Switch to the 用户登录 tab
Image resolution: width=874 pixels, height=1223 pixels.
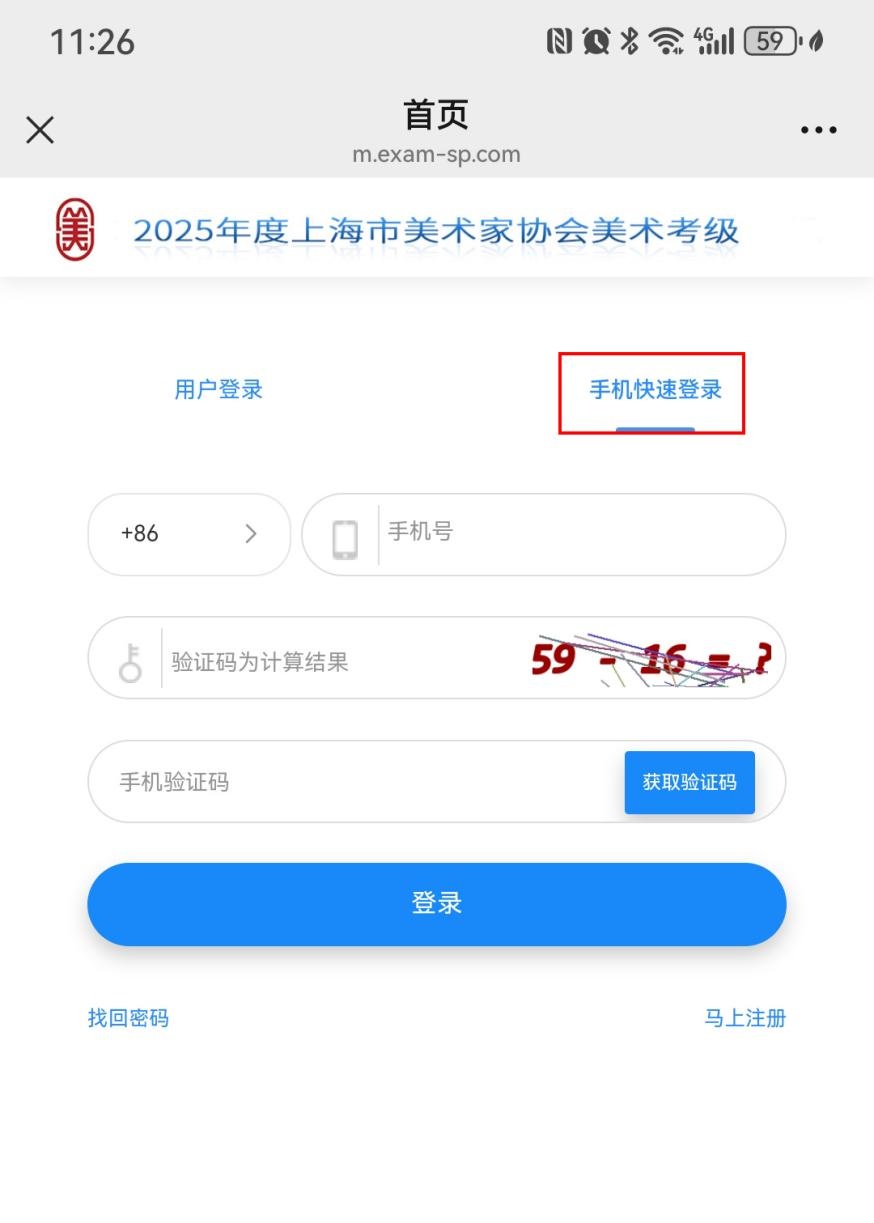coord(218,390)
